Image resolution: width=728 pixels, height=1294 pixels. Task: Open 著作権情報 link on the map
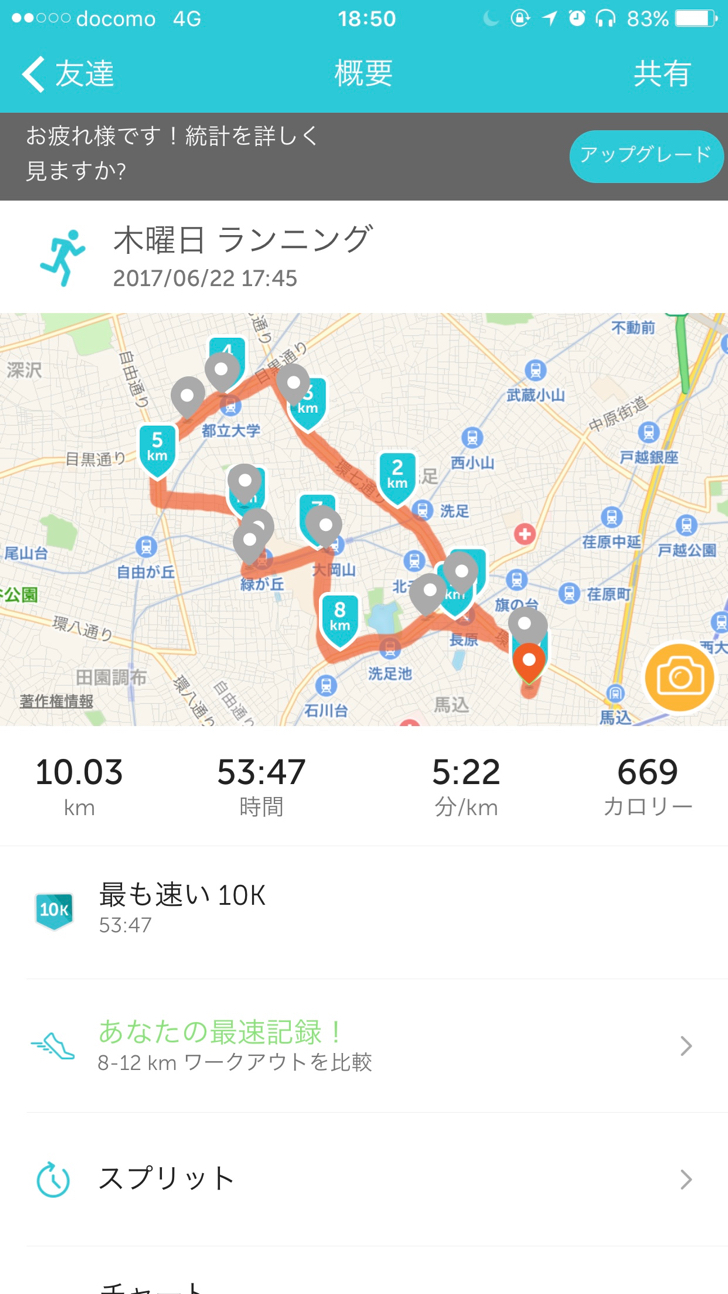[x=57, y=701]
